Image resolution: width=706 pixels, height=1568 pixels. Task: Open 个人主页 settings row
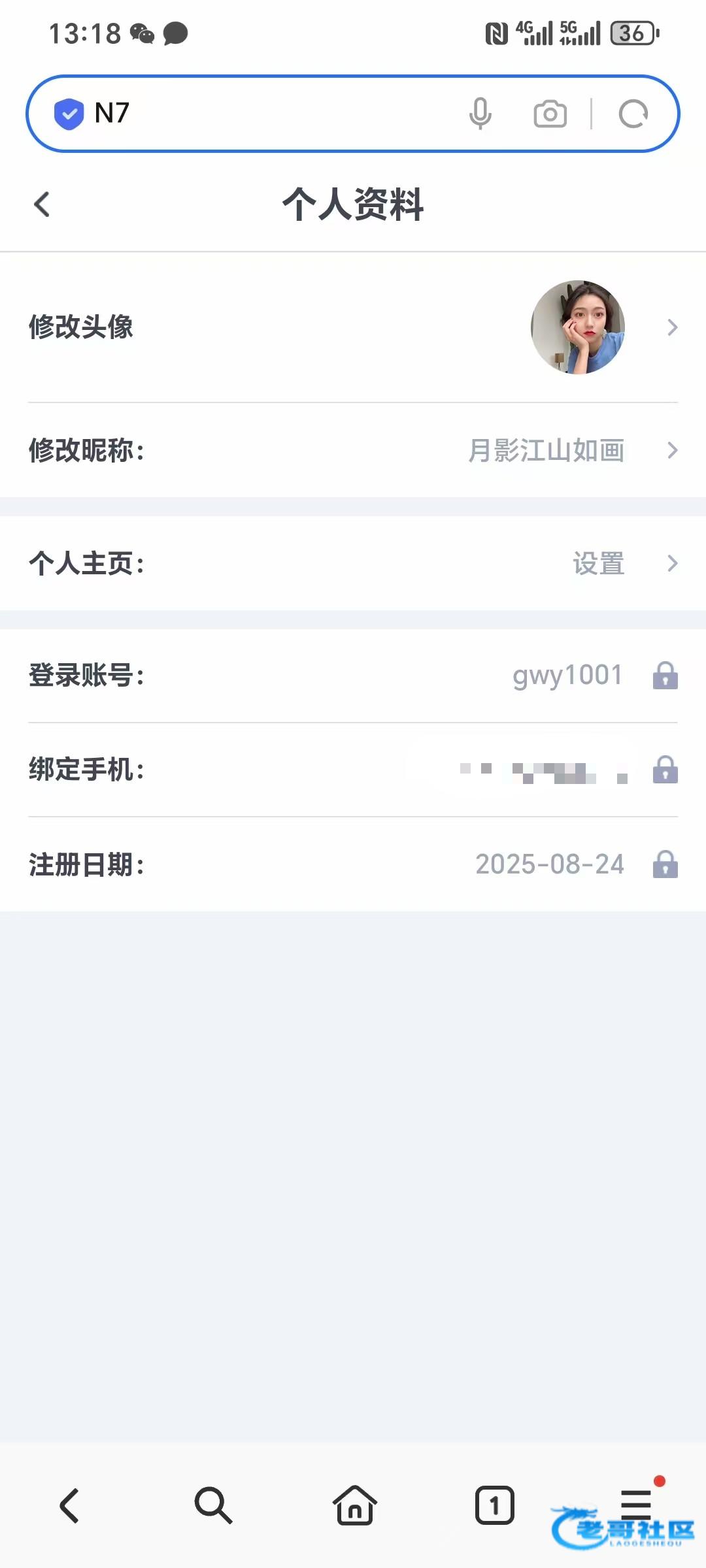[353, 563]
